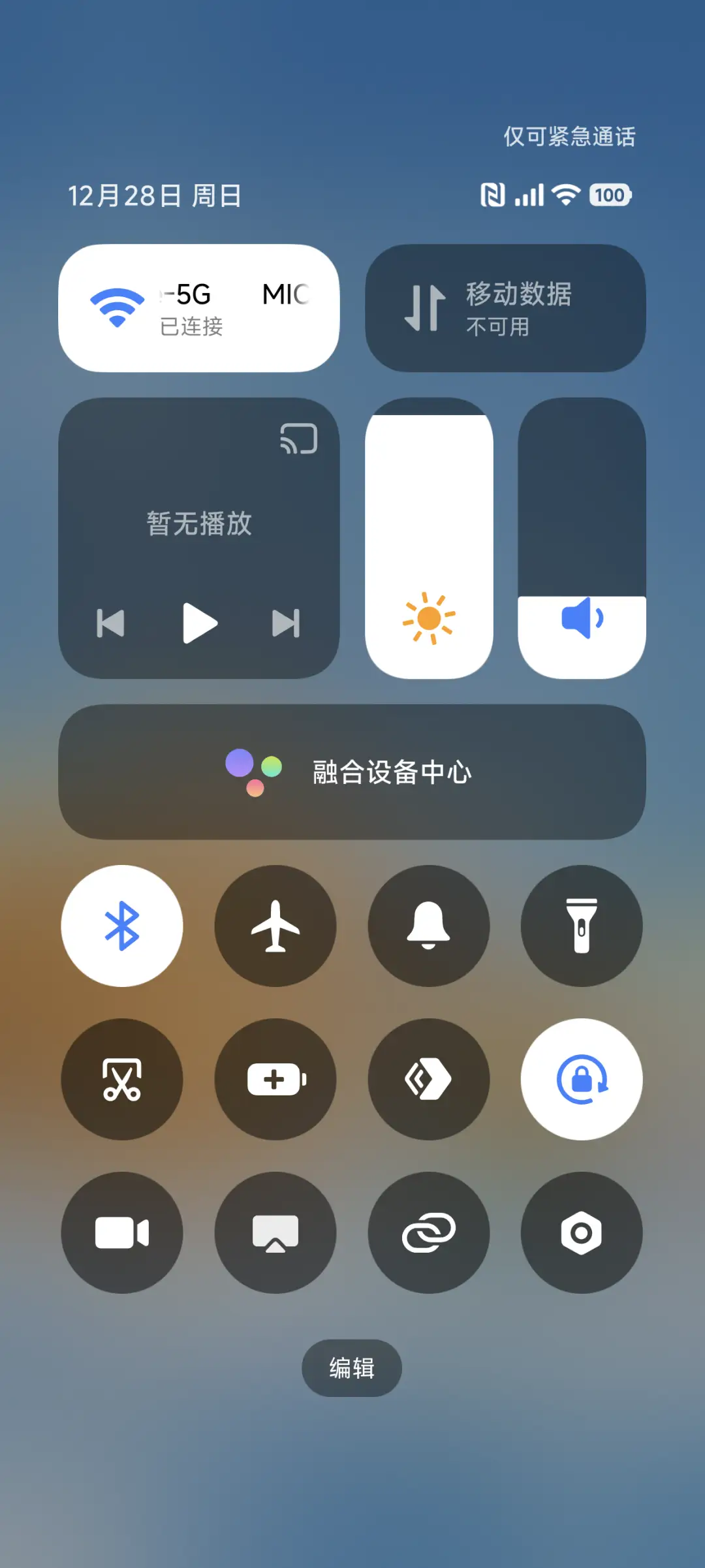This screenshot has width=705, height=1568.
Task: Turn on the flashlight
Action: coord(582,926)
